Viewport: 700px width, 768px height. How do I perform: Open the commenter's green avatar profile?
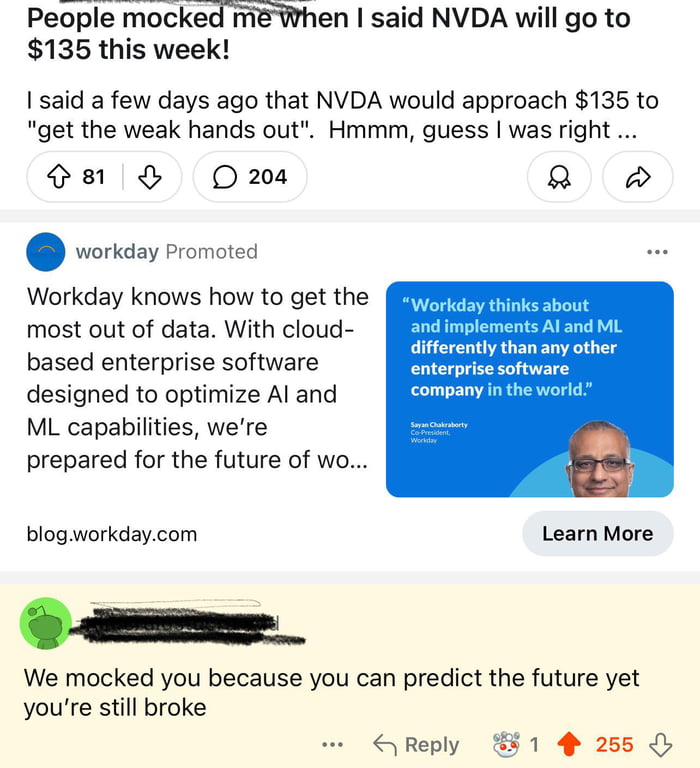click(x=45, y=624)
